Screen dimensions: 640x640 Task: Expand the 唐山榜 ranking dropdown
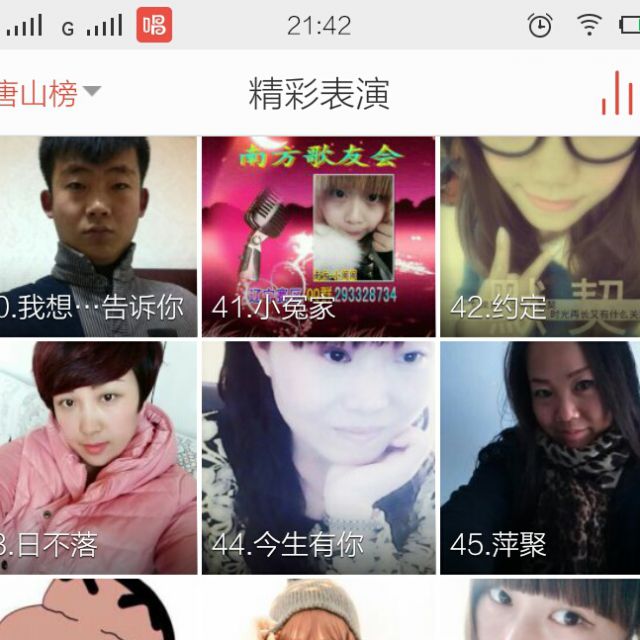50,94
